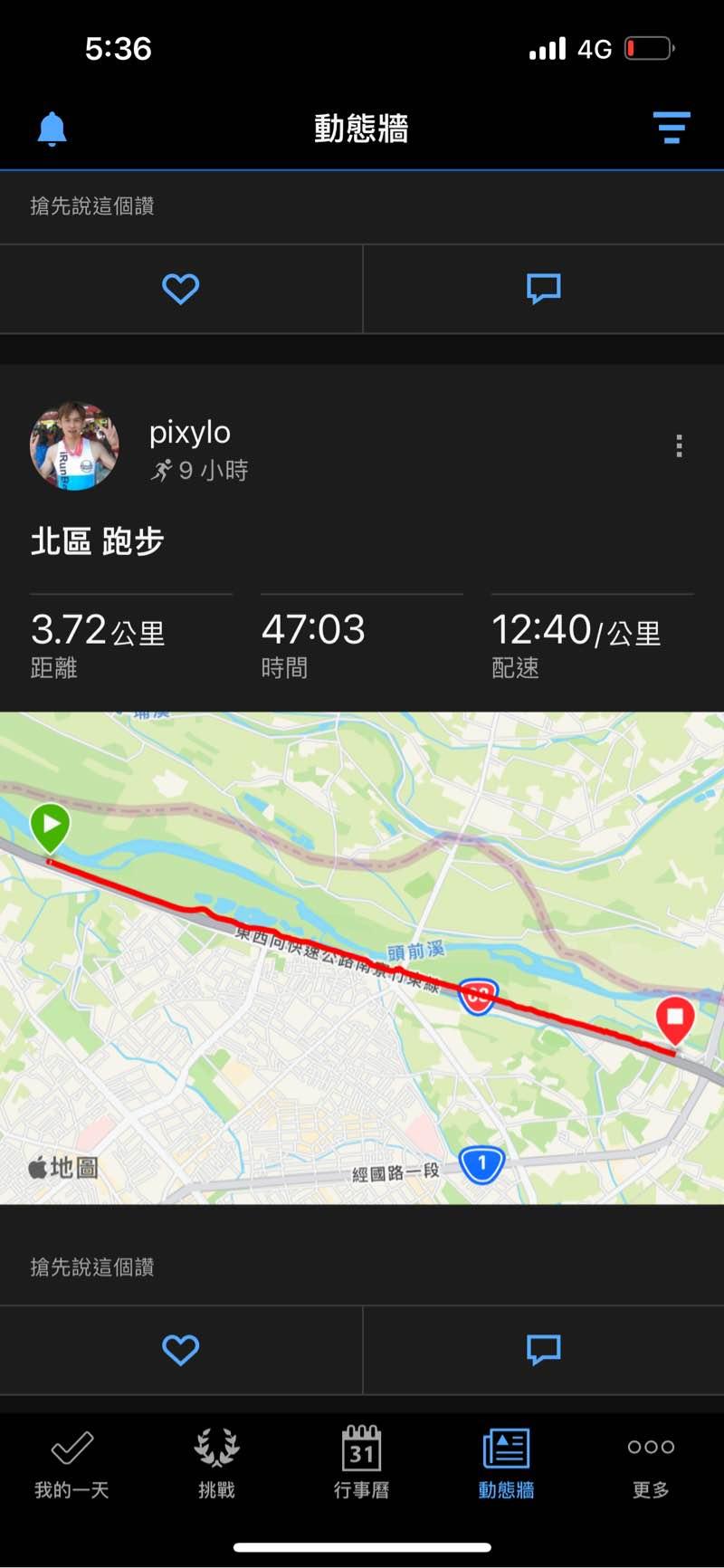Like pixylo's 北區 跑步 activity
The image size is (724, 1568).
[180, 1350]
